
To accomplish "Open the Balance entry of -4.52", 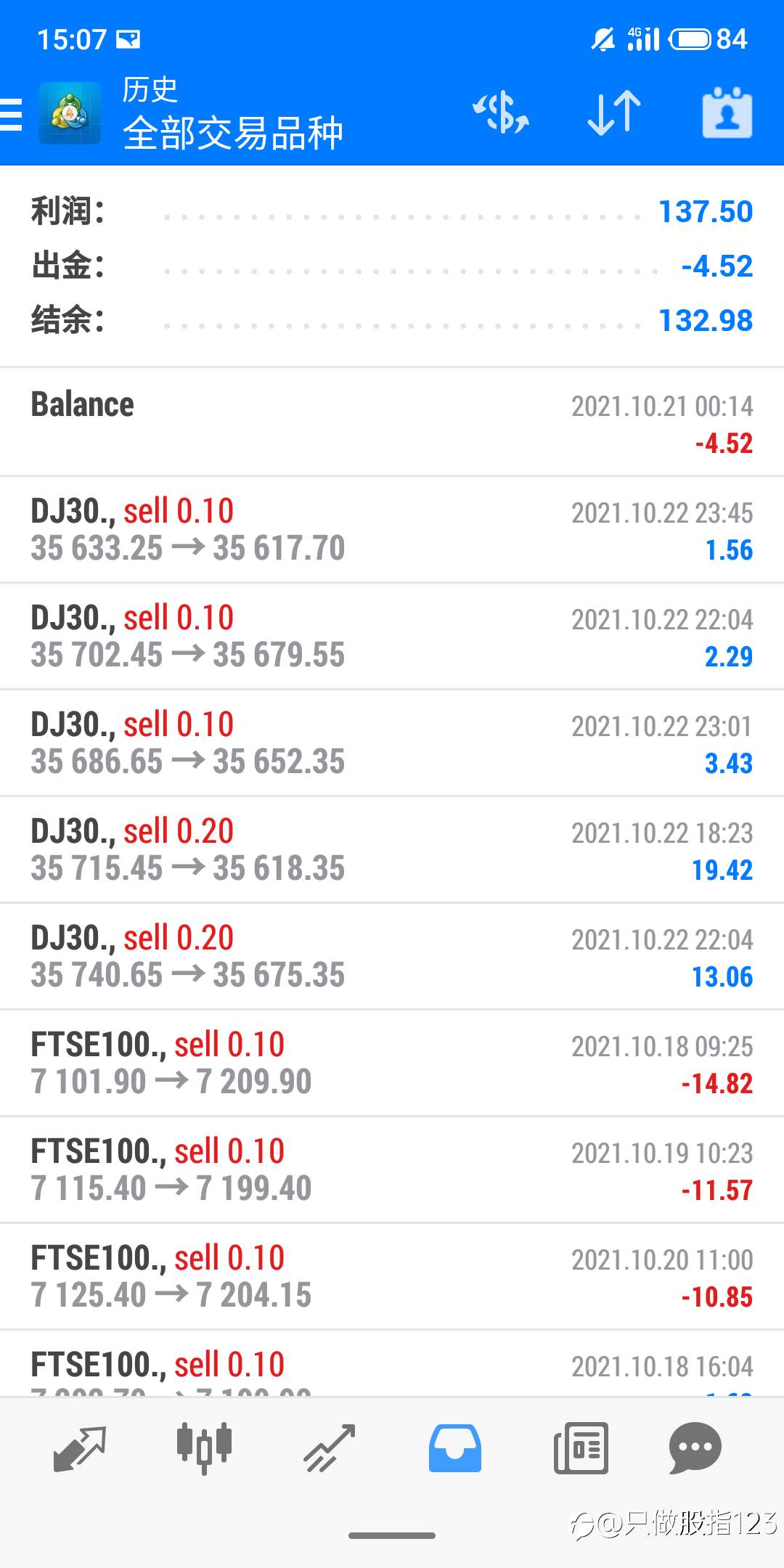I will point(392,422).
